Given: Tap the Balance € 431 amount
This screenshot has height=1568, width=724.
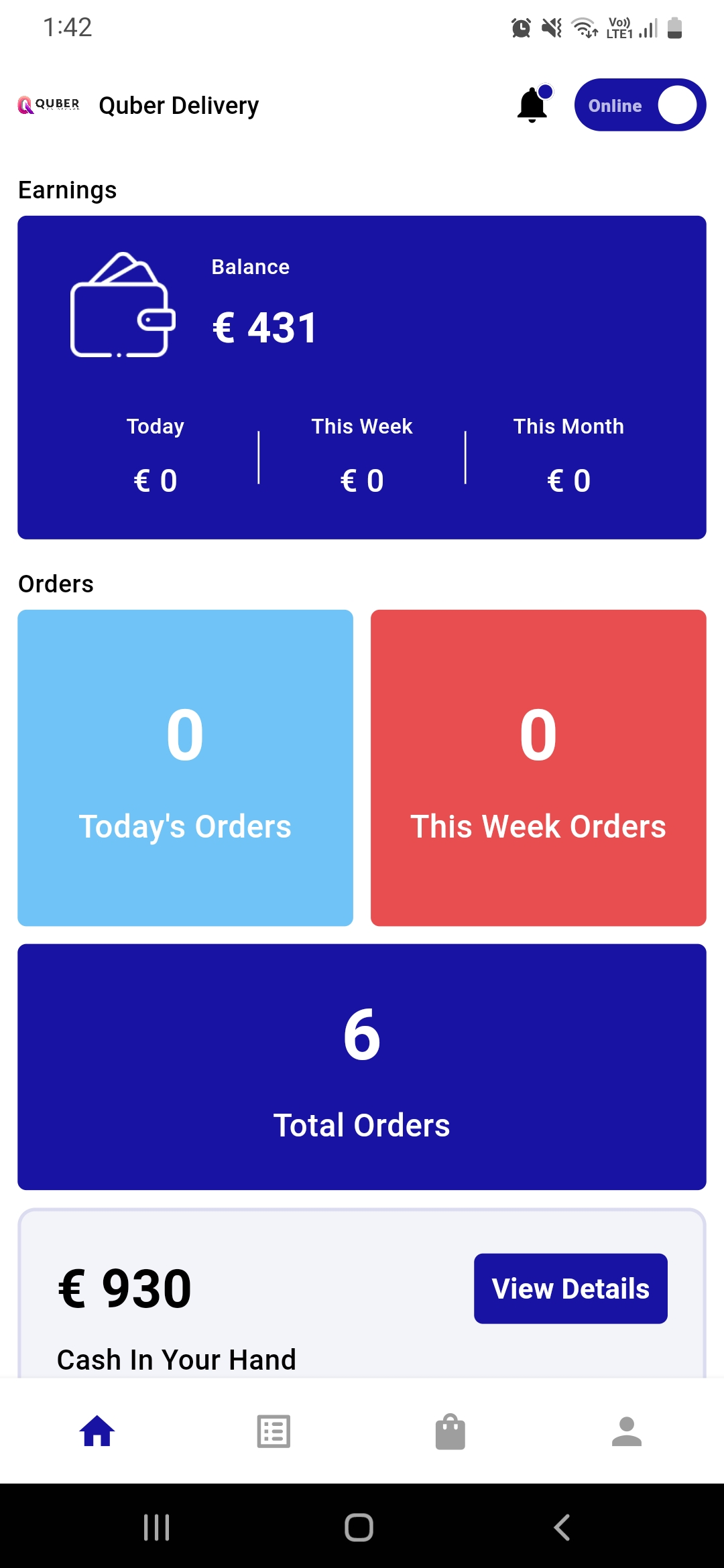Looking at the screenshot, I should click(x=264, y=327).
